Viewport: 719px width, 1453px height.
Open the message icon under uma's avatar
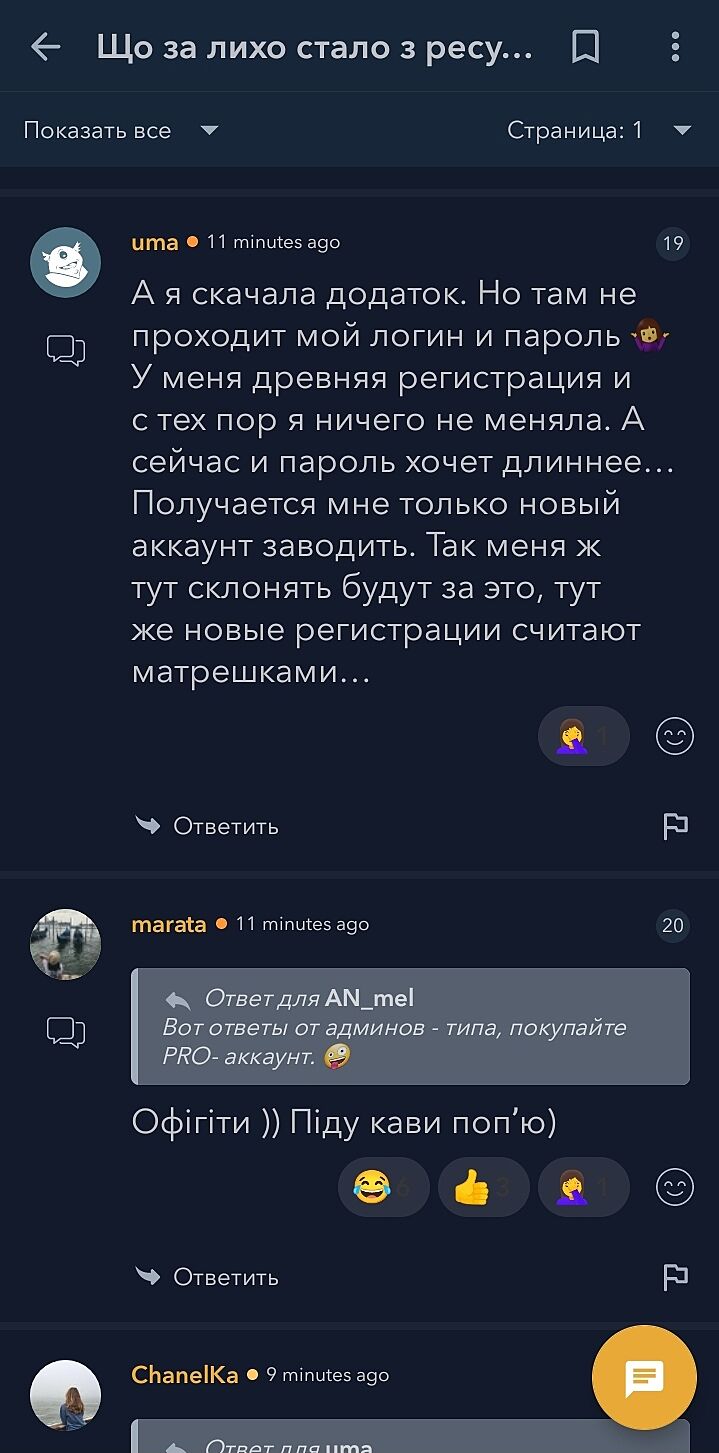66,350
